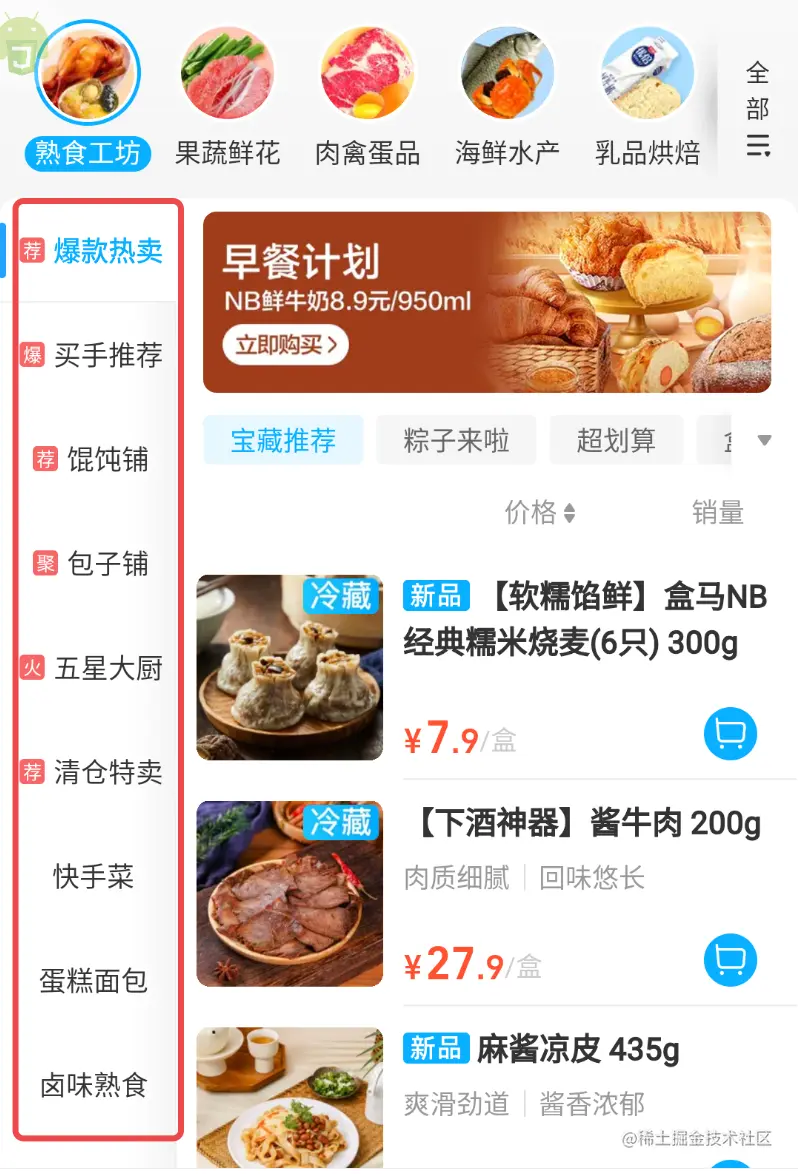Filter by the 粽子来啦 chip
Image resolution: width=798 pixels, height=1174 pixels.
(x=456, y=441)
